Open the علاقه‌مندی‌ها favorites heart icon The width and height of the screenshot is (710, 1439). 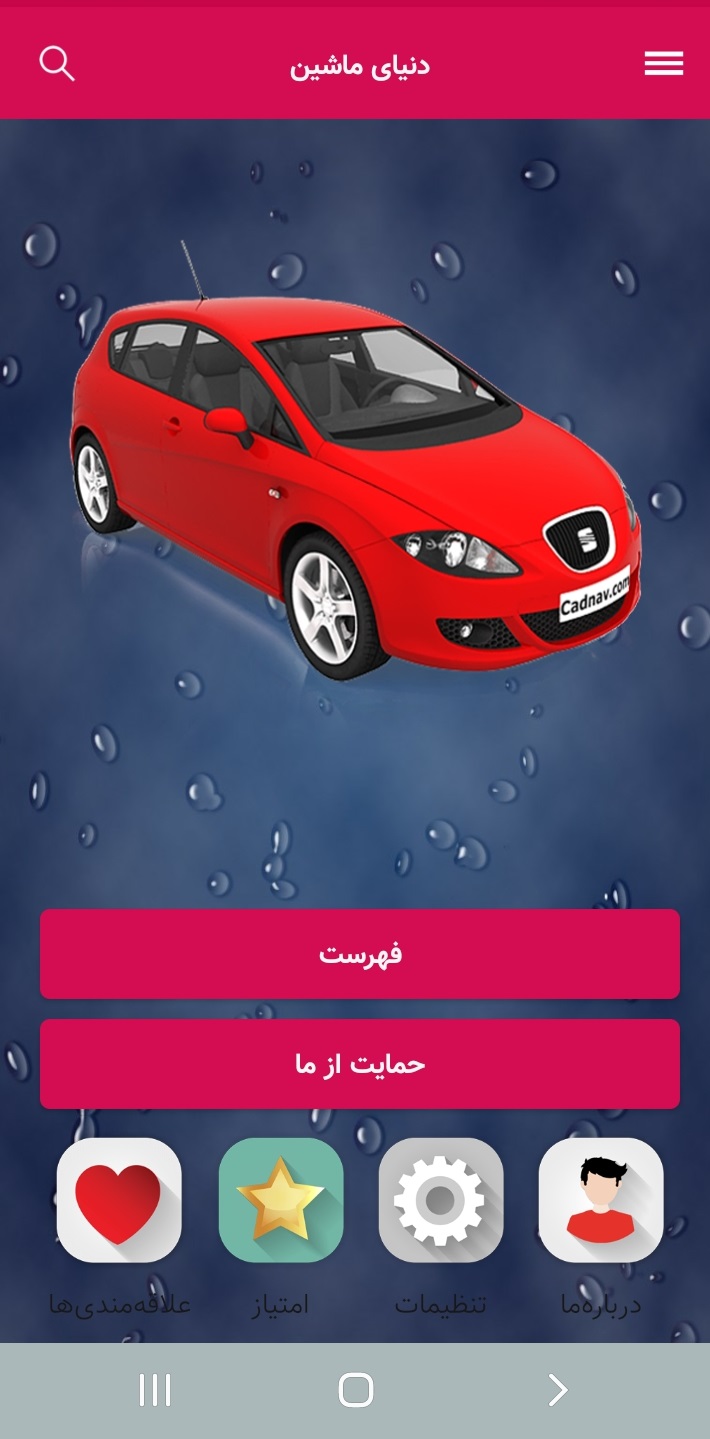pyautogui.click(x=119, y=1200)
